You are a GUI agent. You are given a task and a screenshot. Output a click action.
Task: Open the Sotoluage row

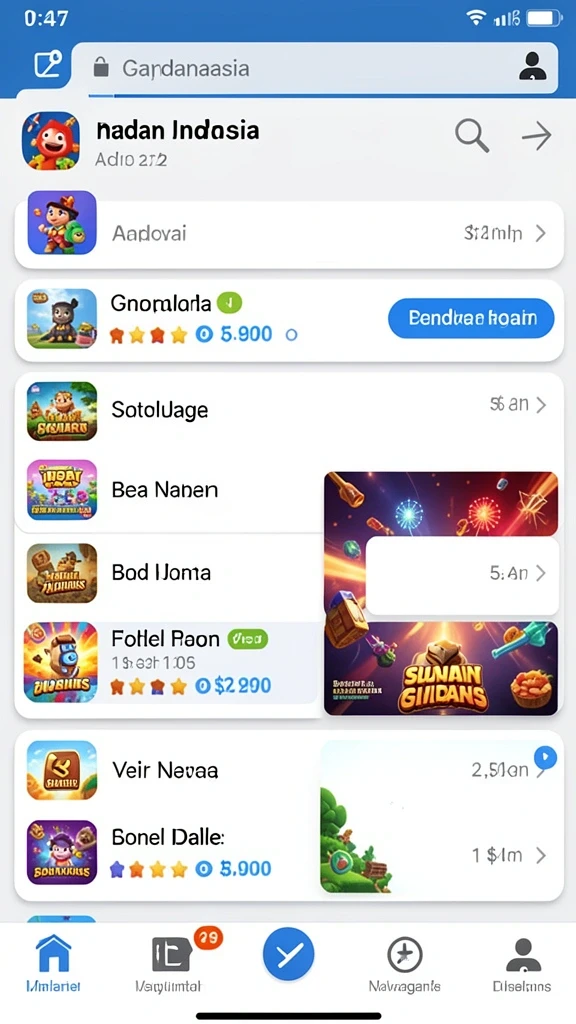coord(289,409)
